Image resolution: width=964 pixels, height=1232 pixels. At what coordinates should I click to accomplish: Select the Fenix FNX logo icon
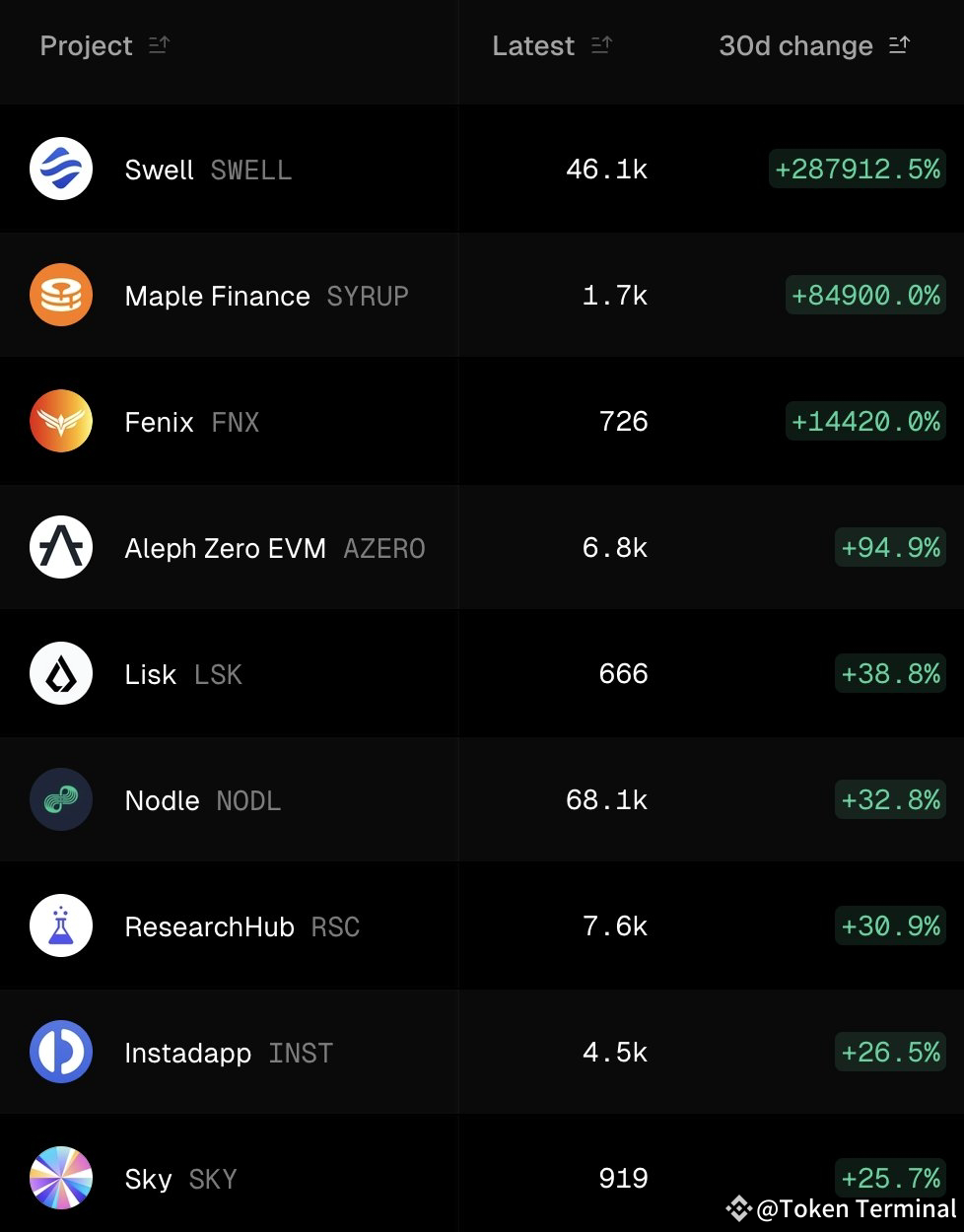click(61, 421)
